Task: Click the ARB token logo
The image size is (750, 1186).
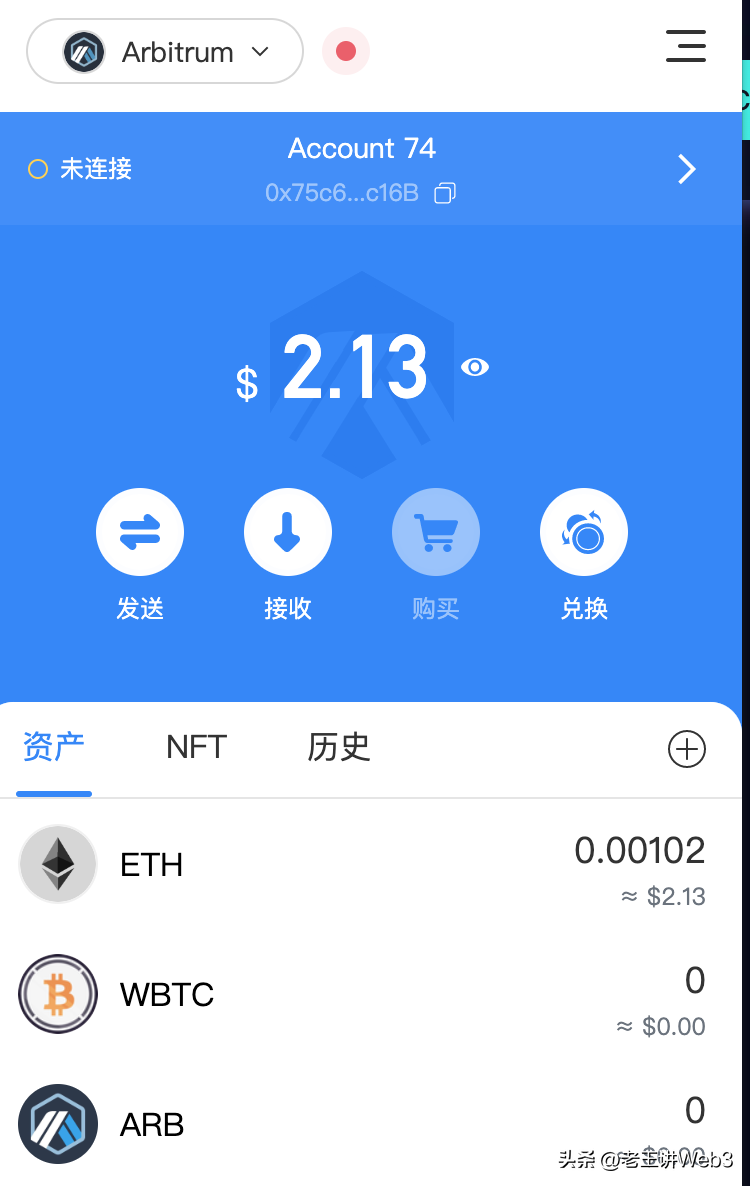Action: [57, 1124]
